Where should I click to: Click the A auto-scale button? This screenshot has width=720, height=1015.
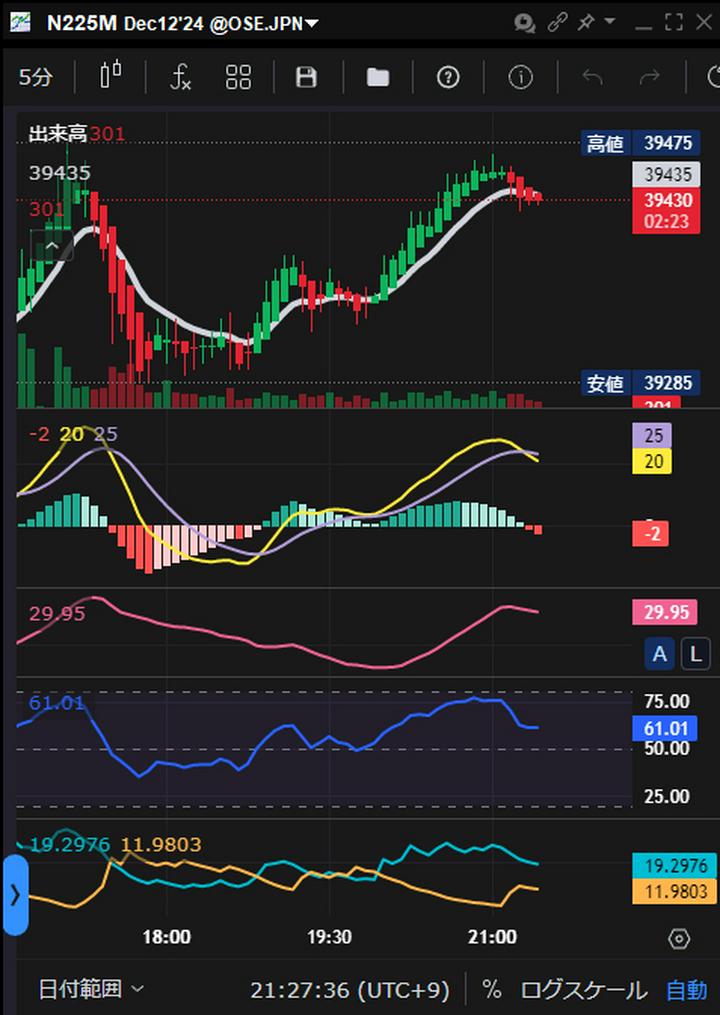tap(659, 653)
